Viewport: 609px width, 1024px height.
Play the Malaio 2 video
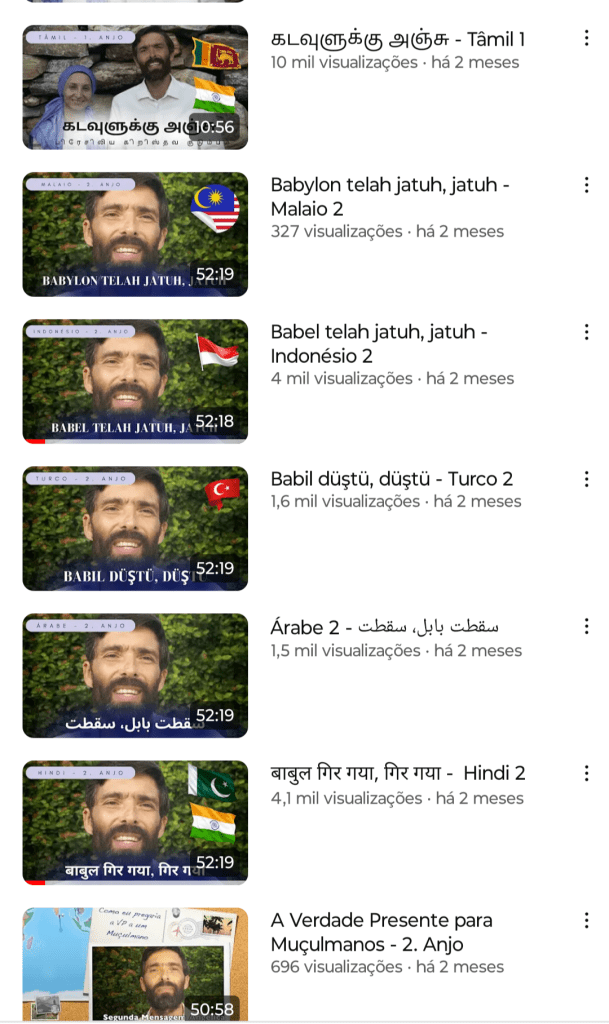(135, 235)
